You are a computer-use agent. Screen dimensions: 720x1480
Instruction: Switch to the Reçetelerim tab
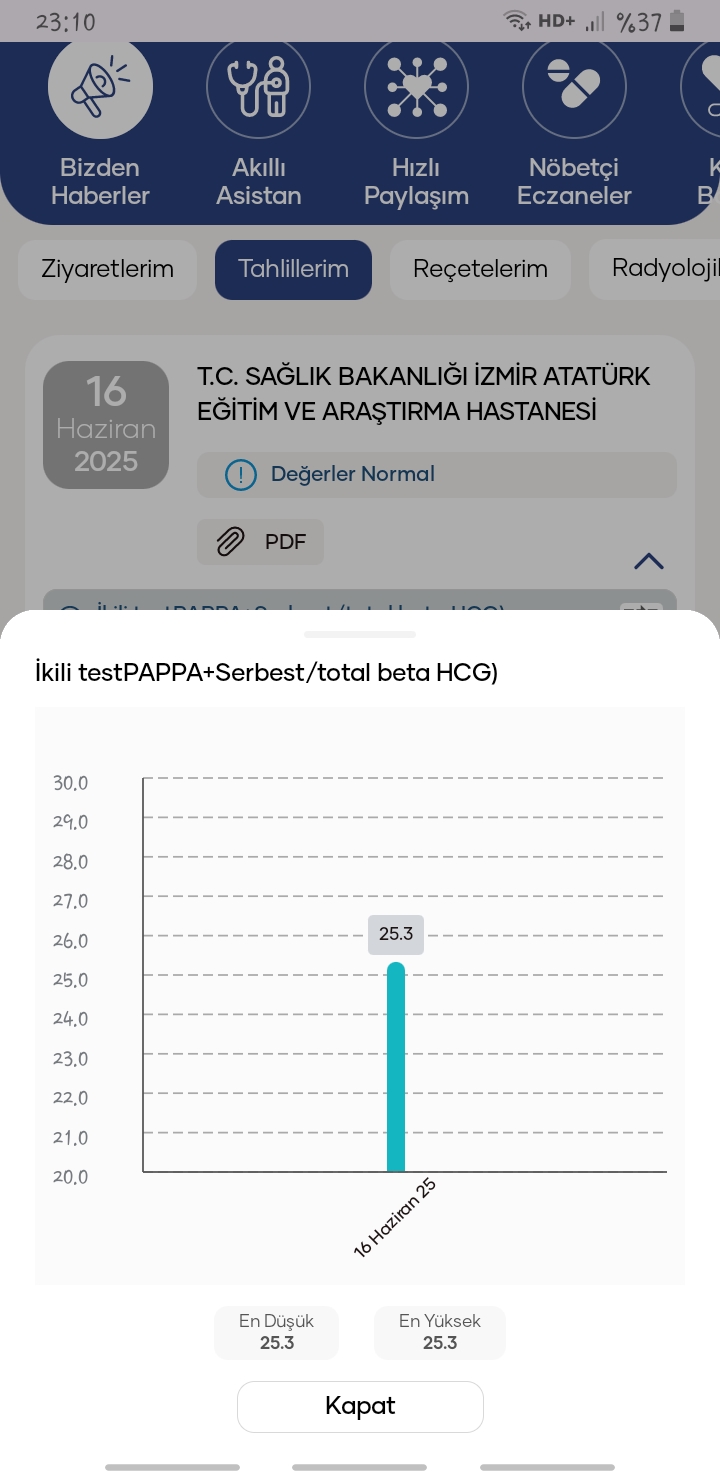(x=480, y=269)
